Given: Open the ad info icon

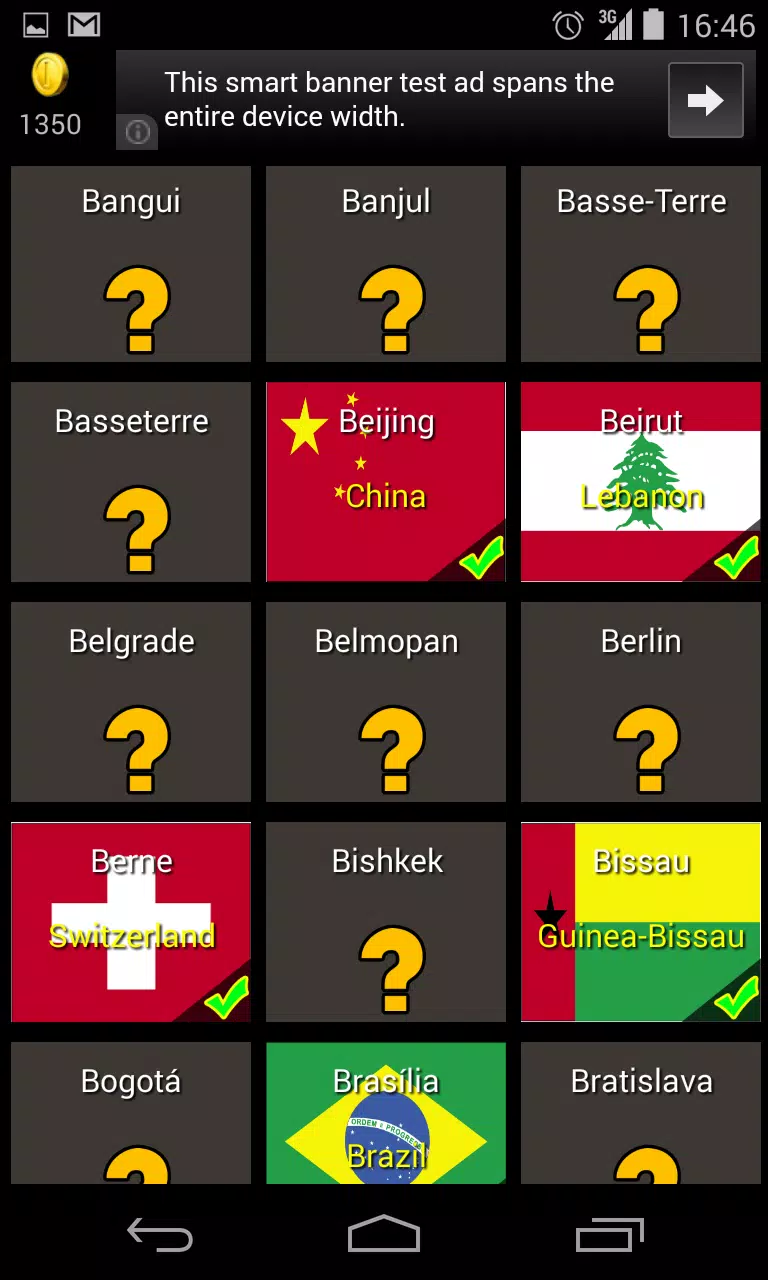Looking at the screenshot, I should 138,132.
